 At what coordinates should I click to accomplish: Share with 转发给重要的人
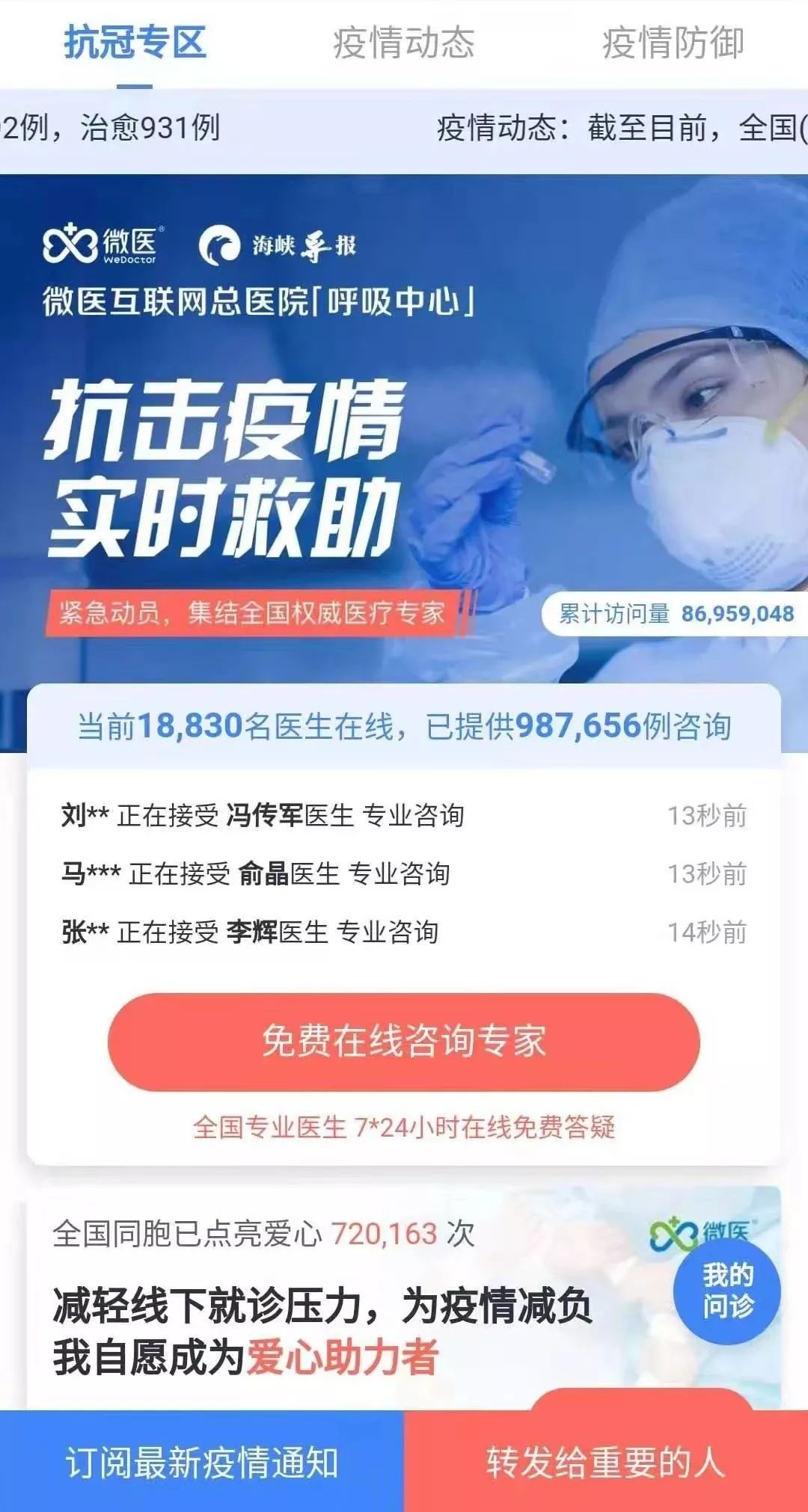tap(606, 1463)
